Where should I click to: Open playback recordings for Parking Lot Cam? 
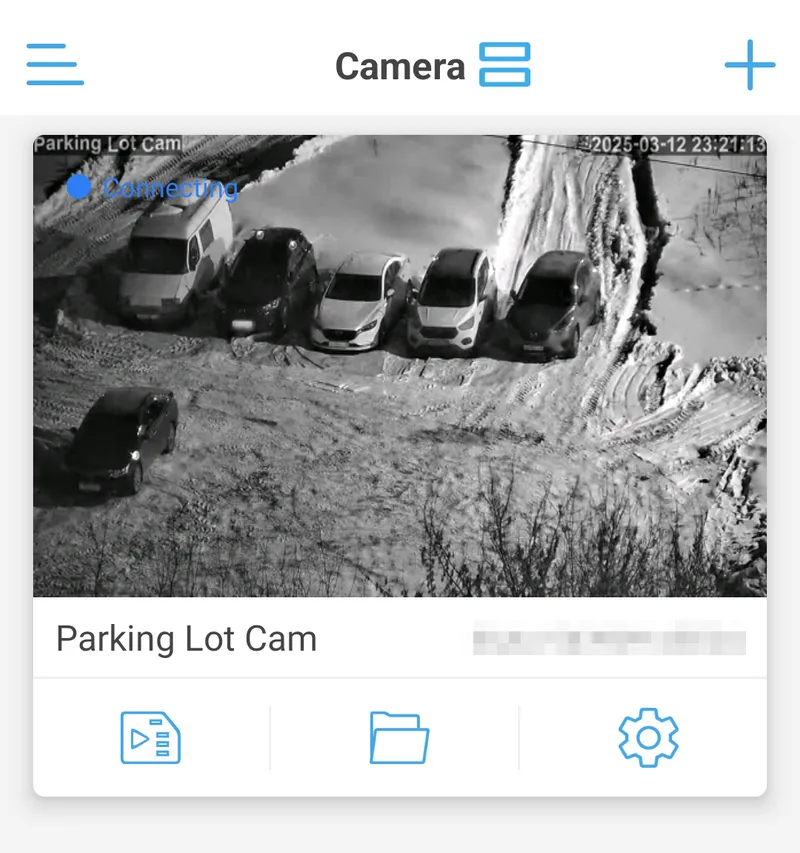click(150, 738)
